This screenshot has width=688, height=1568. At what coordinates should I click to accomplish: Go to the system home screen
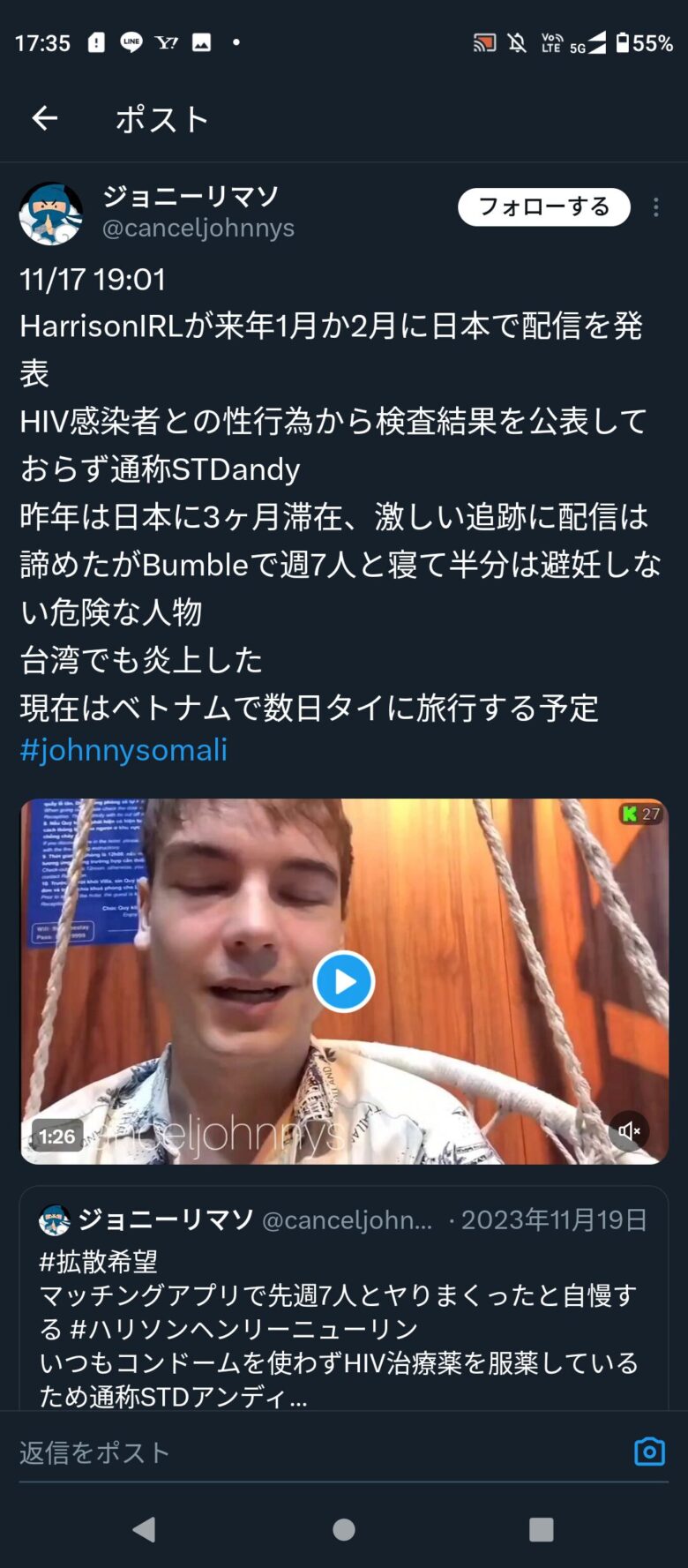(344, 1529)
